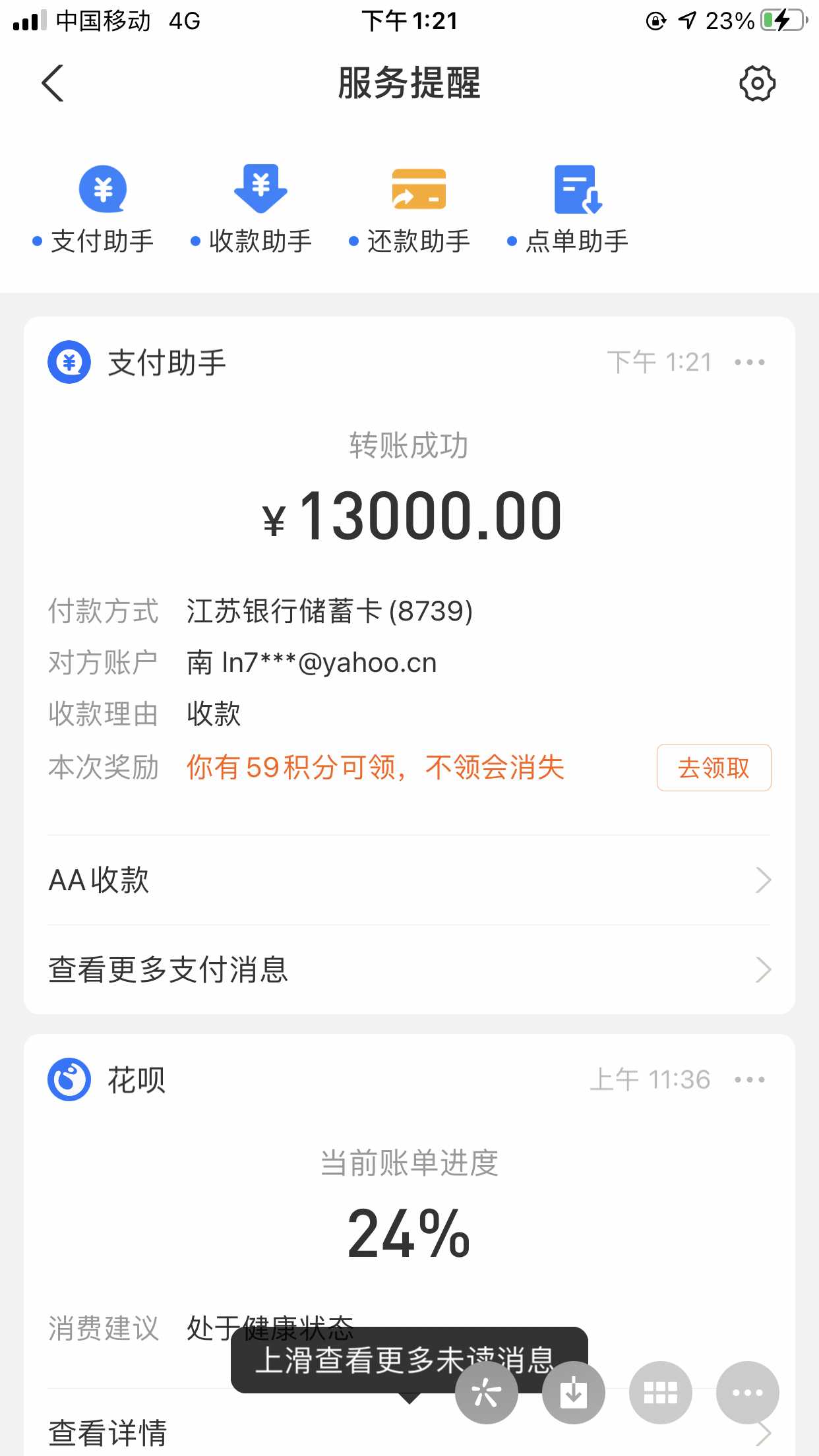Screen dimensions: 819x1456
Task: Open more options for 花呗 card
Action: pyautogui.click(x=750, y=1079)
